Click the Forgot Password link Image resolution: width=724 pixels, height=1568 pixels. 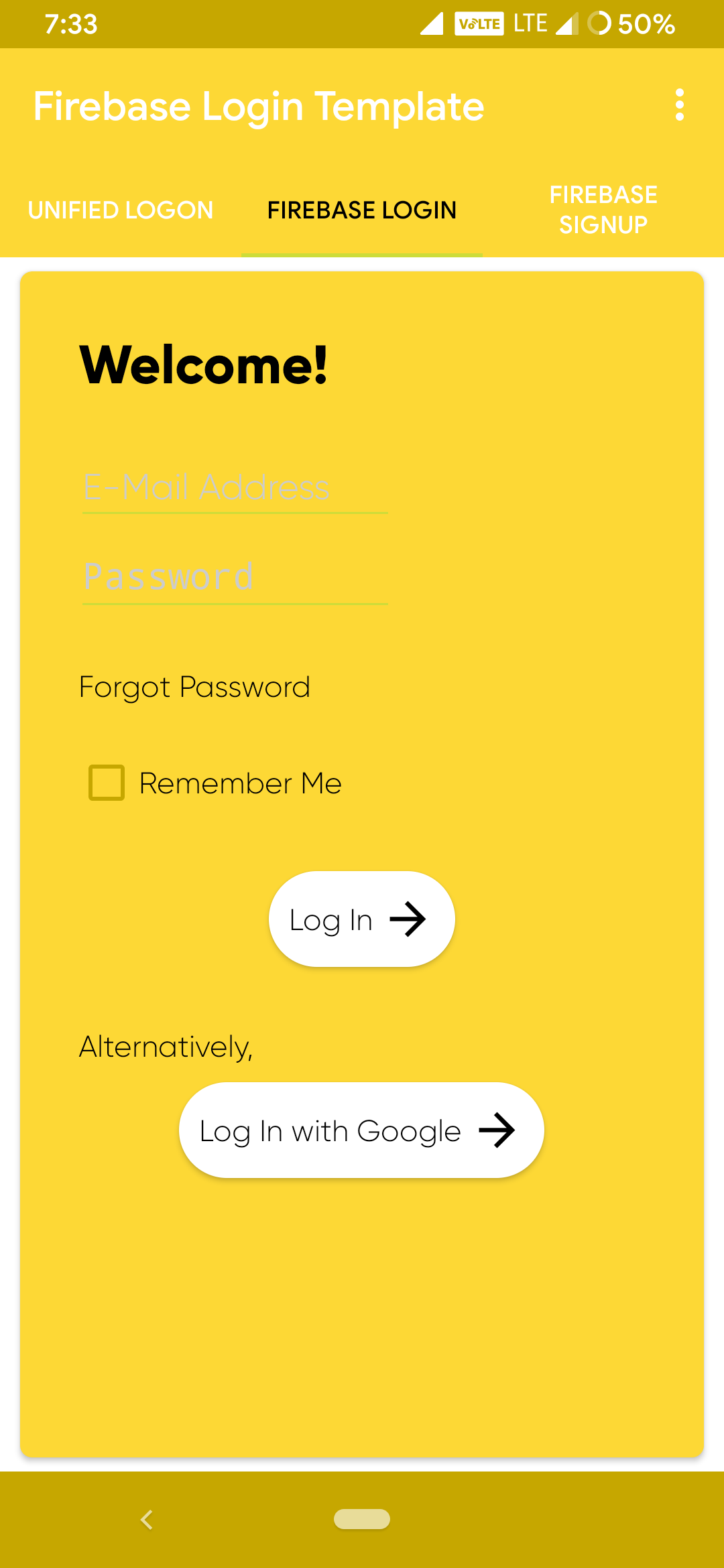193,687
